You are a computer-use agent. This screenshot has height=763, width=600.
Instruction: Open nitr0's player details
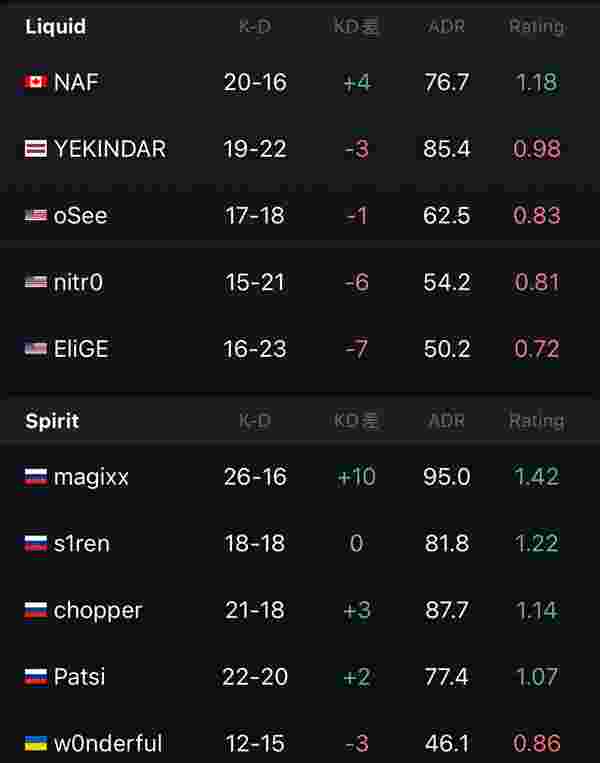(78, 283)
